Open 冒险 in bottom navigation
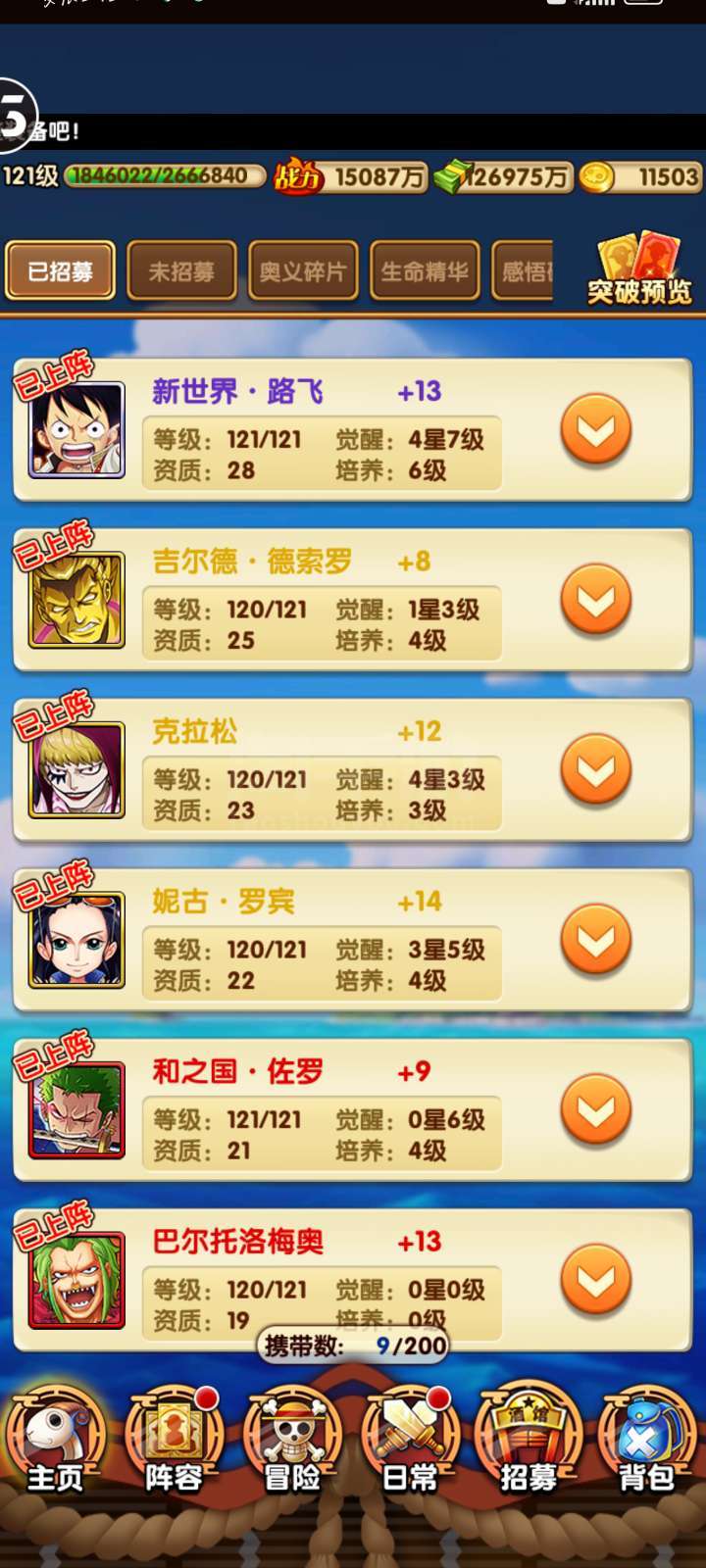 292,1441
